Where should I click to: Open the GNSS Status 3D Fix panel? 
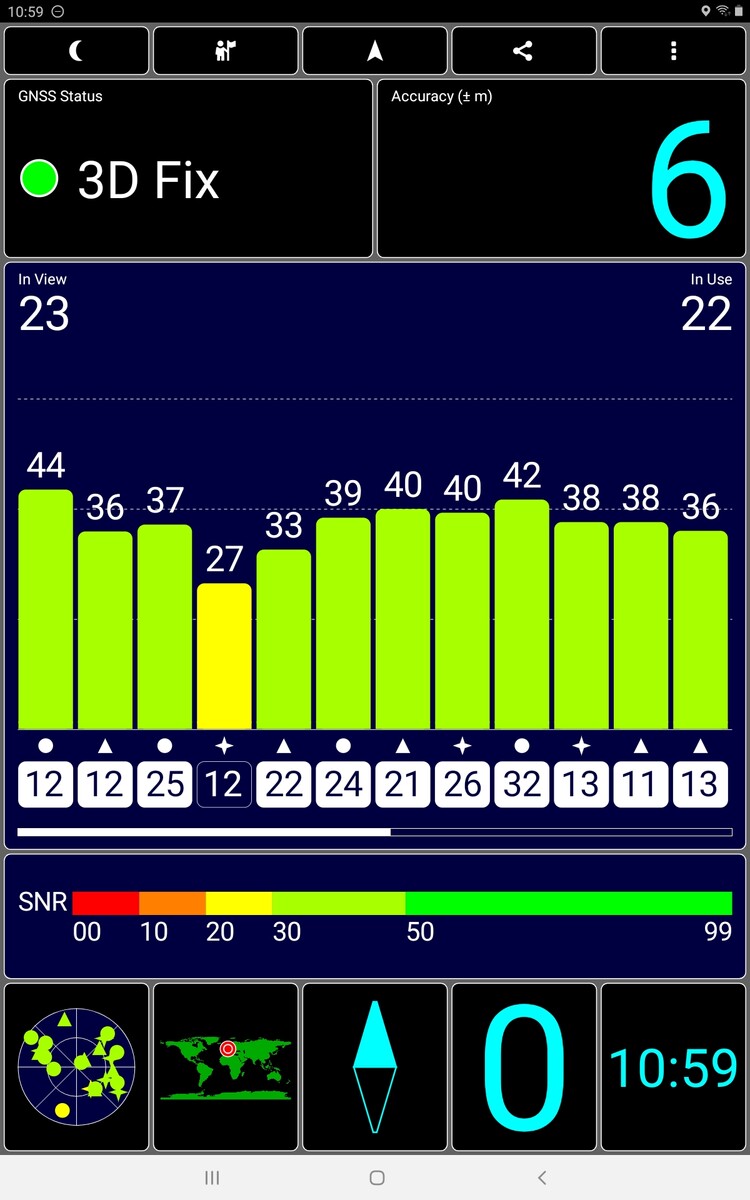coord(188,169)
